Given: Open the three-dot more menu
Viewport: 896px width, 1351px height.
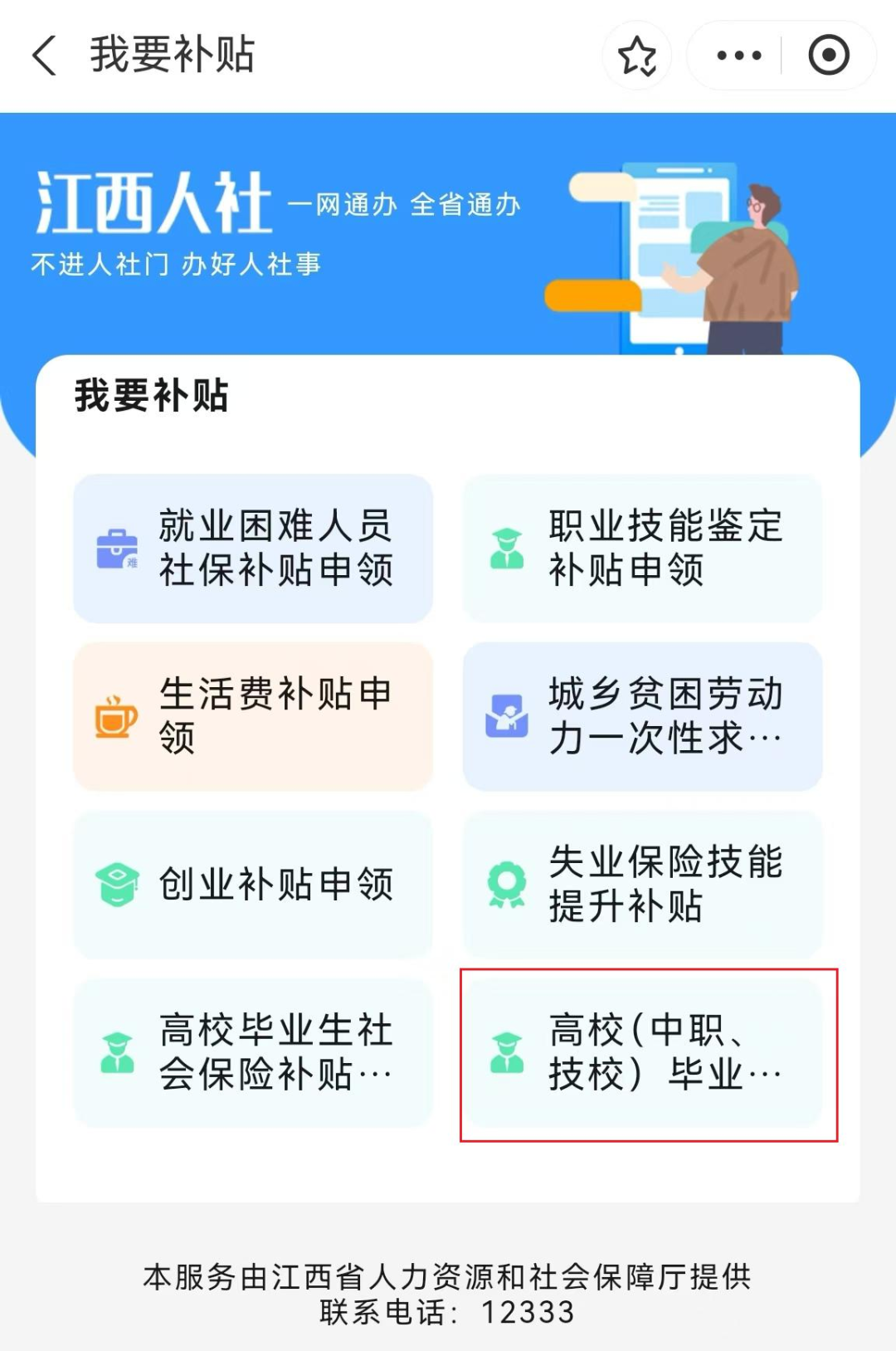Looking at the screenshot, I should (738, 56).
